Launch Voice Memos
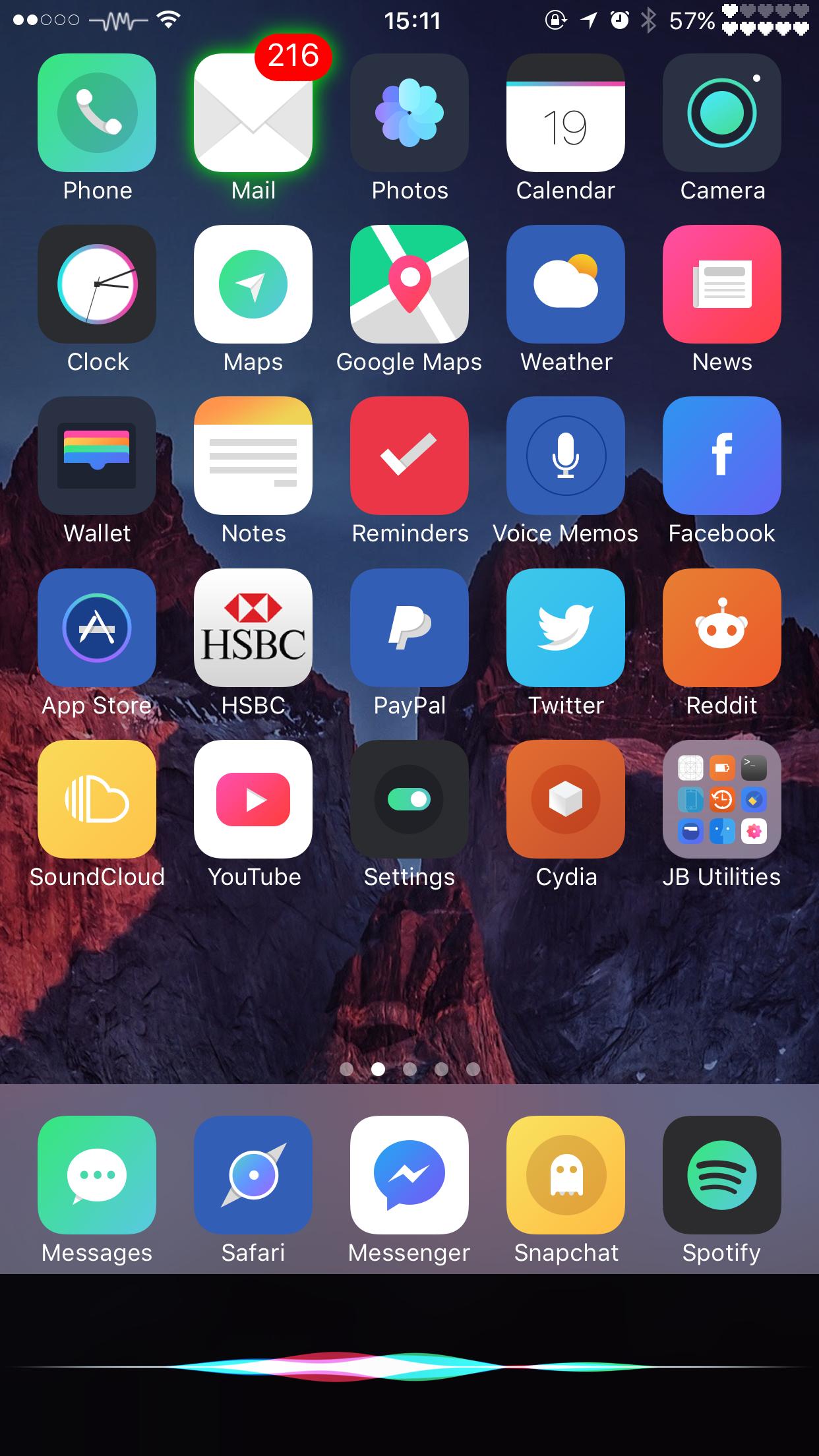Screen dimensions: 819x1456 pyautogui.click(x=565, y=456)
